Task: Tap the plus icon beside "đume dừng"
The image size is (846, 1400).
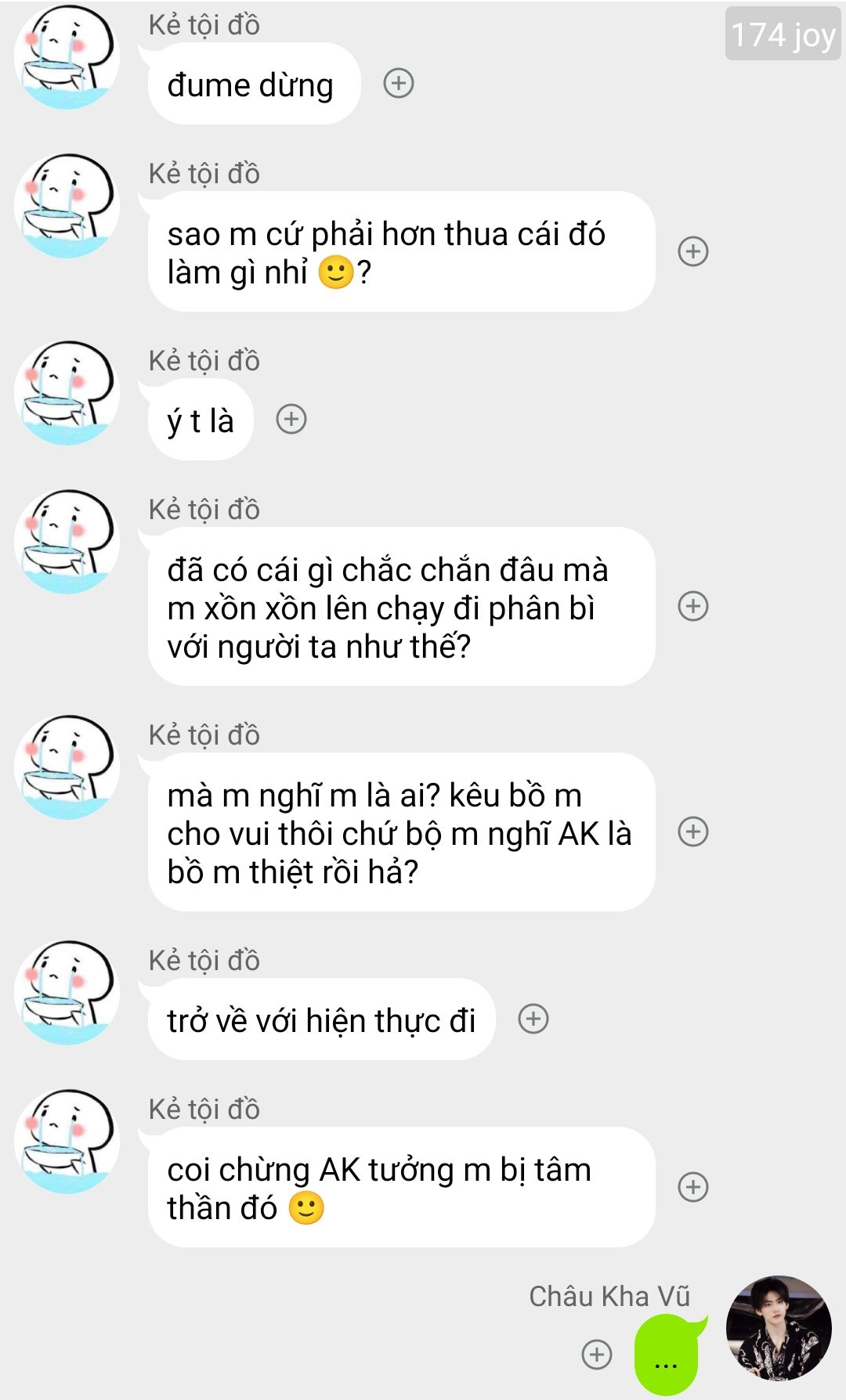Action: [398, 83]
